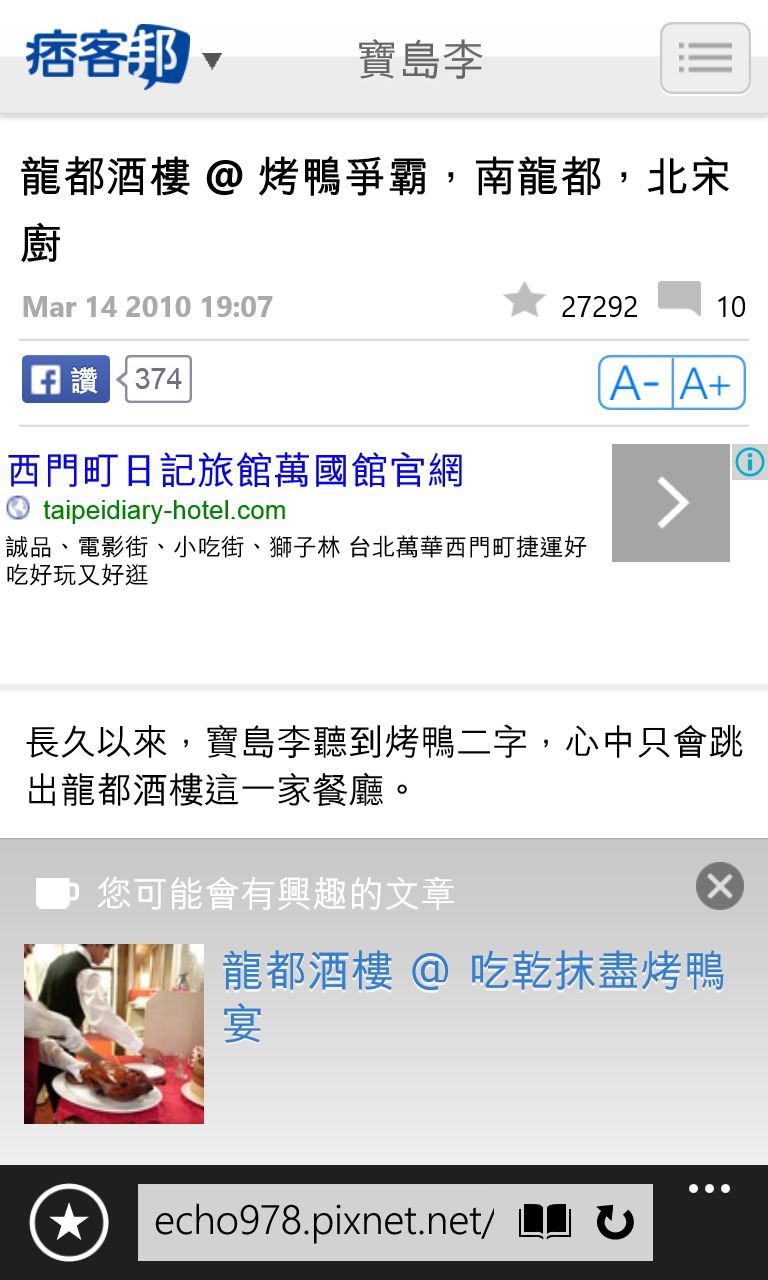Open the browser's more options dots
Viewport: 768px width, 1280px height.
click(709, 1190)
